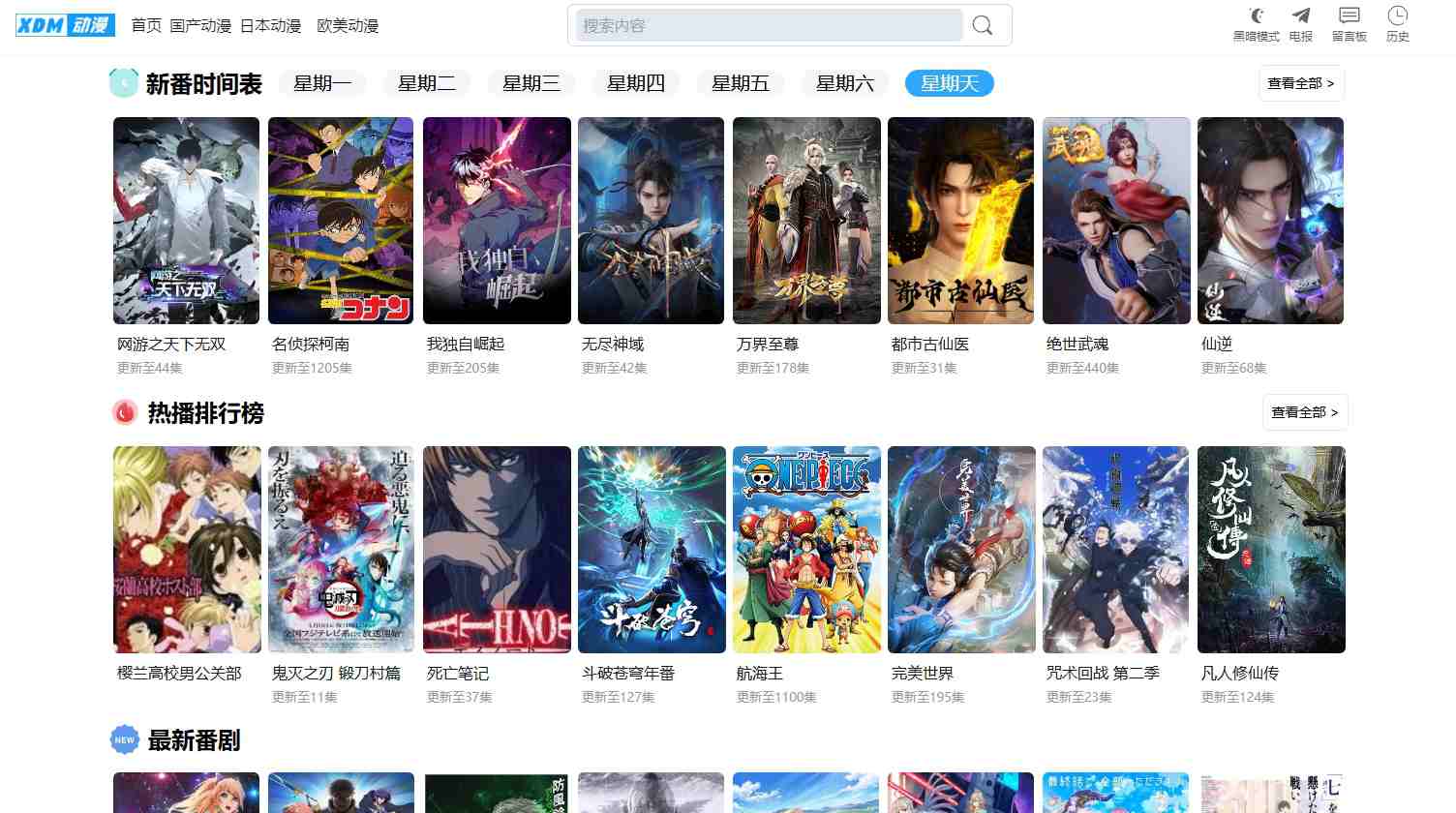Select the 星期五 schedule tab

pyautogui.click(x=741, y=84)
